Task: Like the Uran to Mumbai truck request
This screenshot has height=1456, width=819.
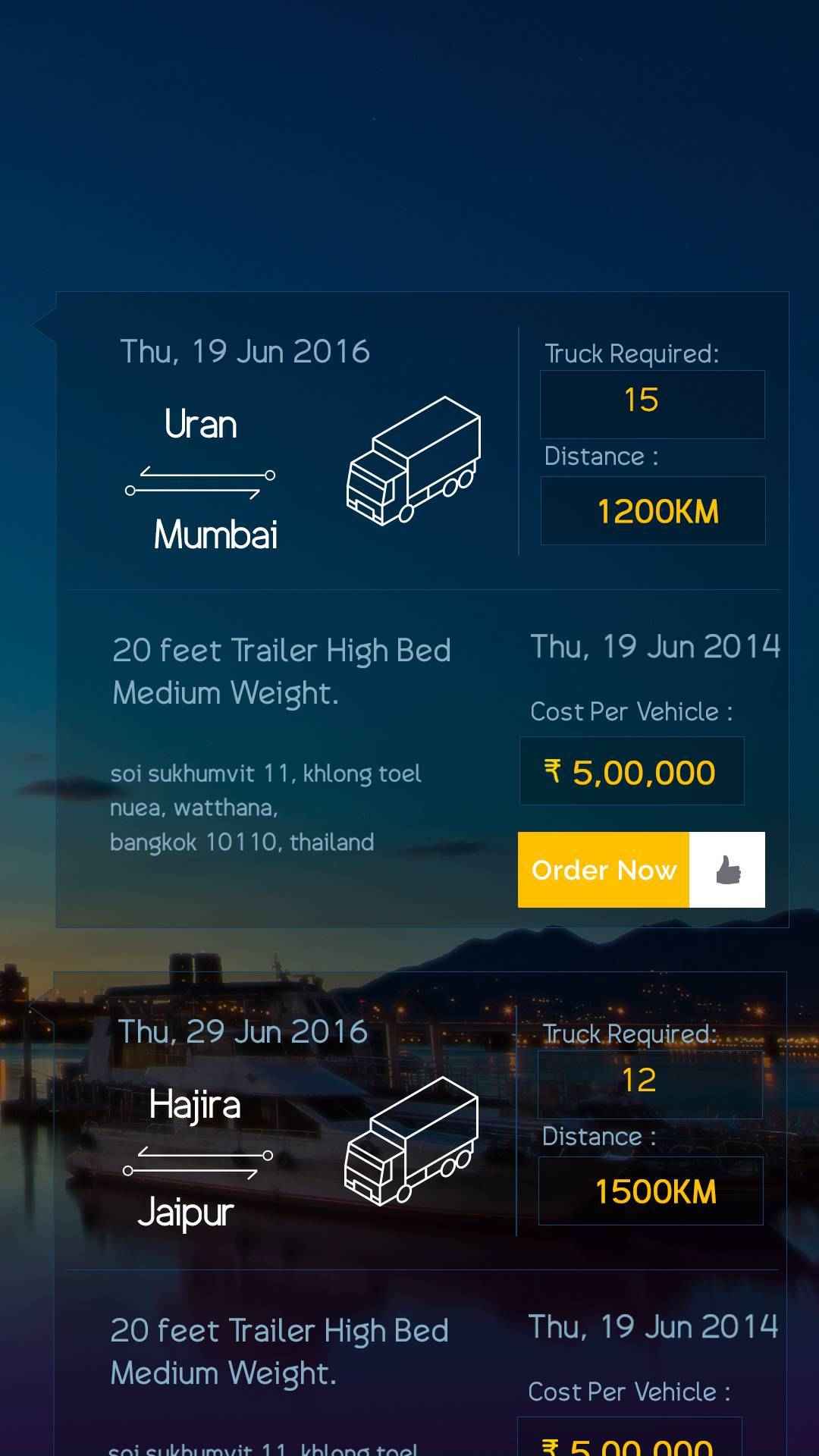Action: [x=727, y=870]
